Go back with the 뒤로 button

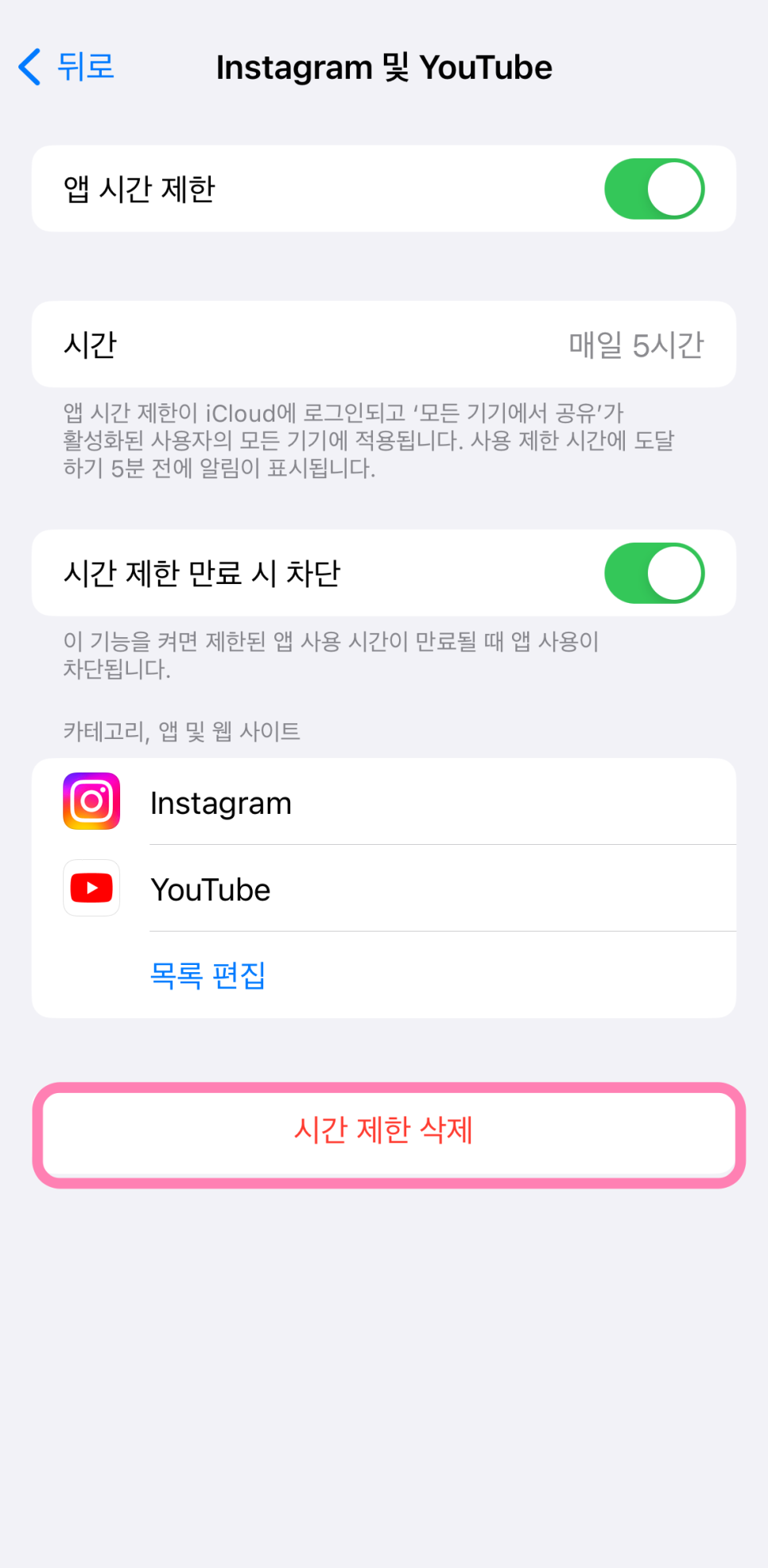[67, 67]
